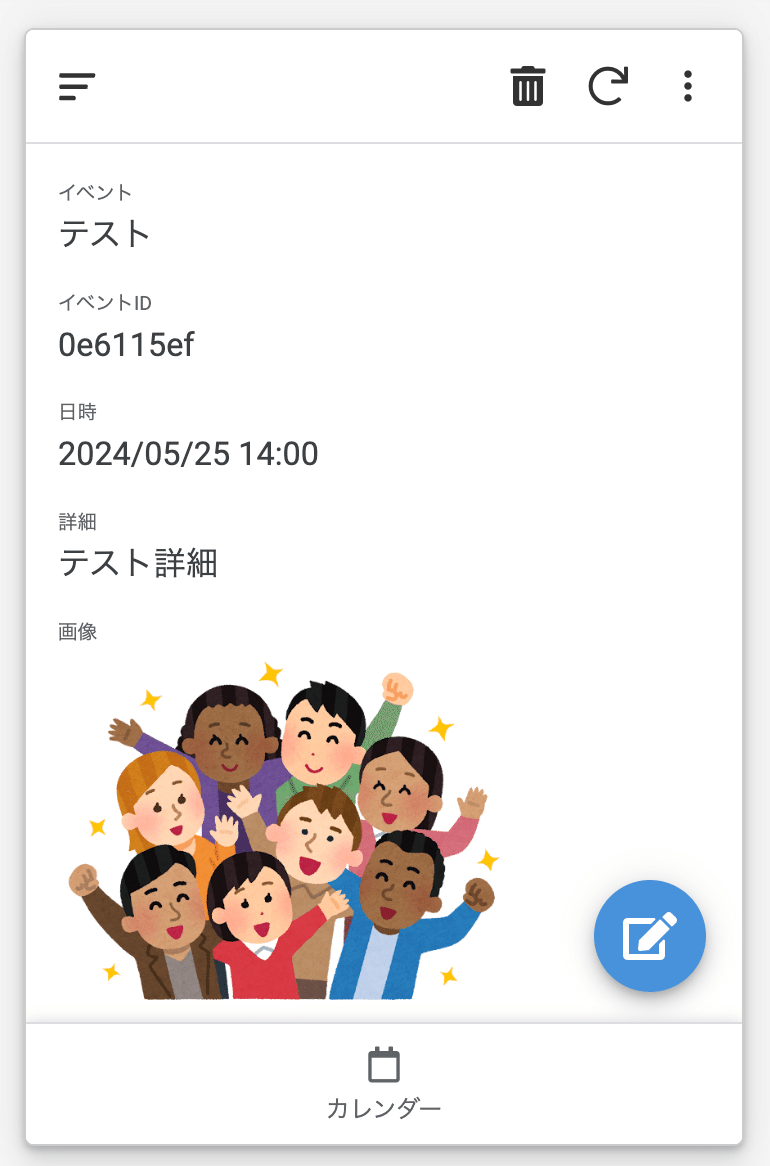Open the overflow menu

pos(687,86)
